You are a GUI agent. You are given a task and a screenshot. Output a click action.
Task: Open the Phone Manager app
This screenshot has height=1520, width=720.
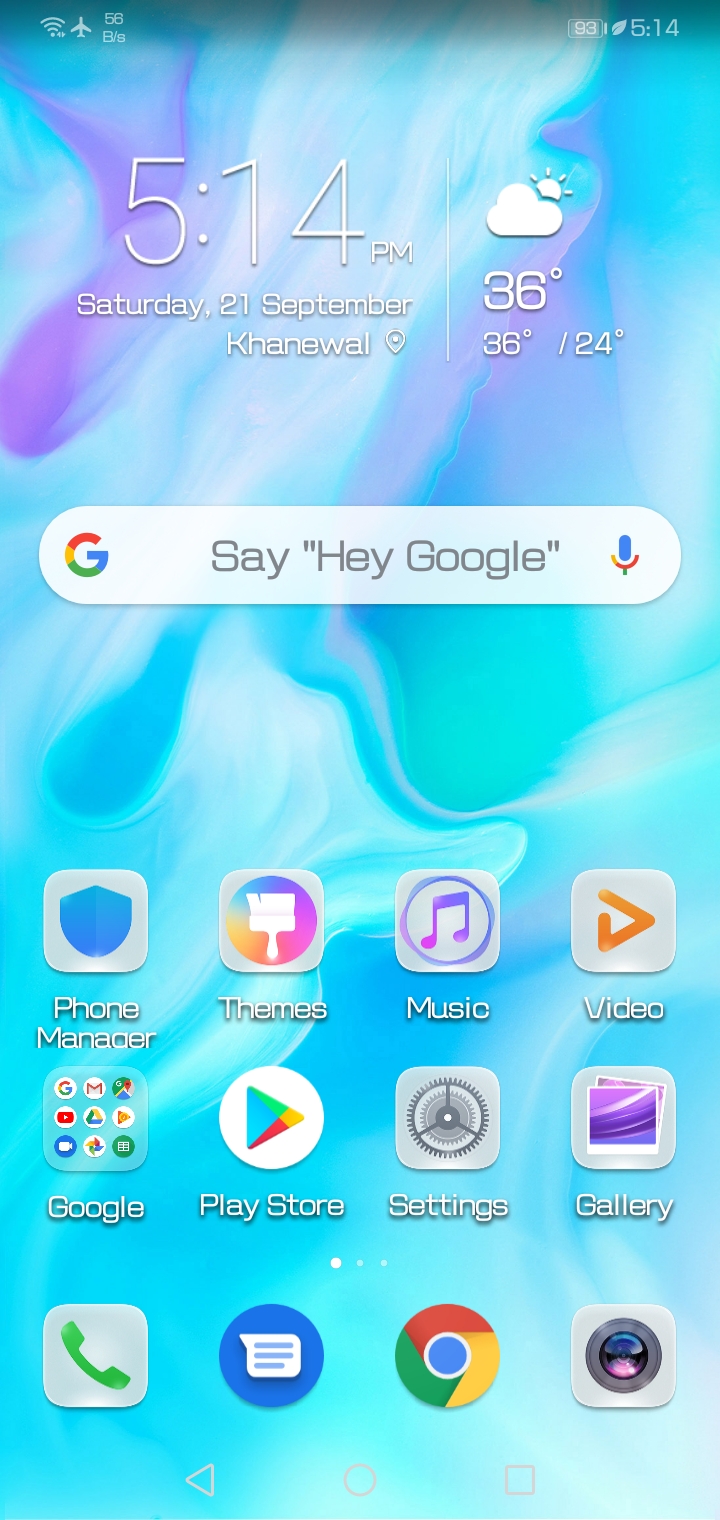96,922
